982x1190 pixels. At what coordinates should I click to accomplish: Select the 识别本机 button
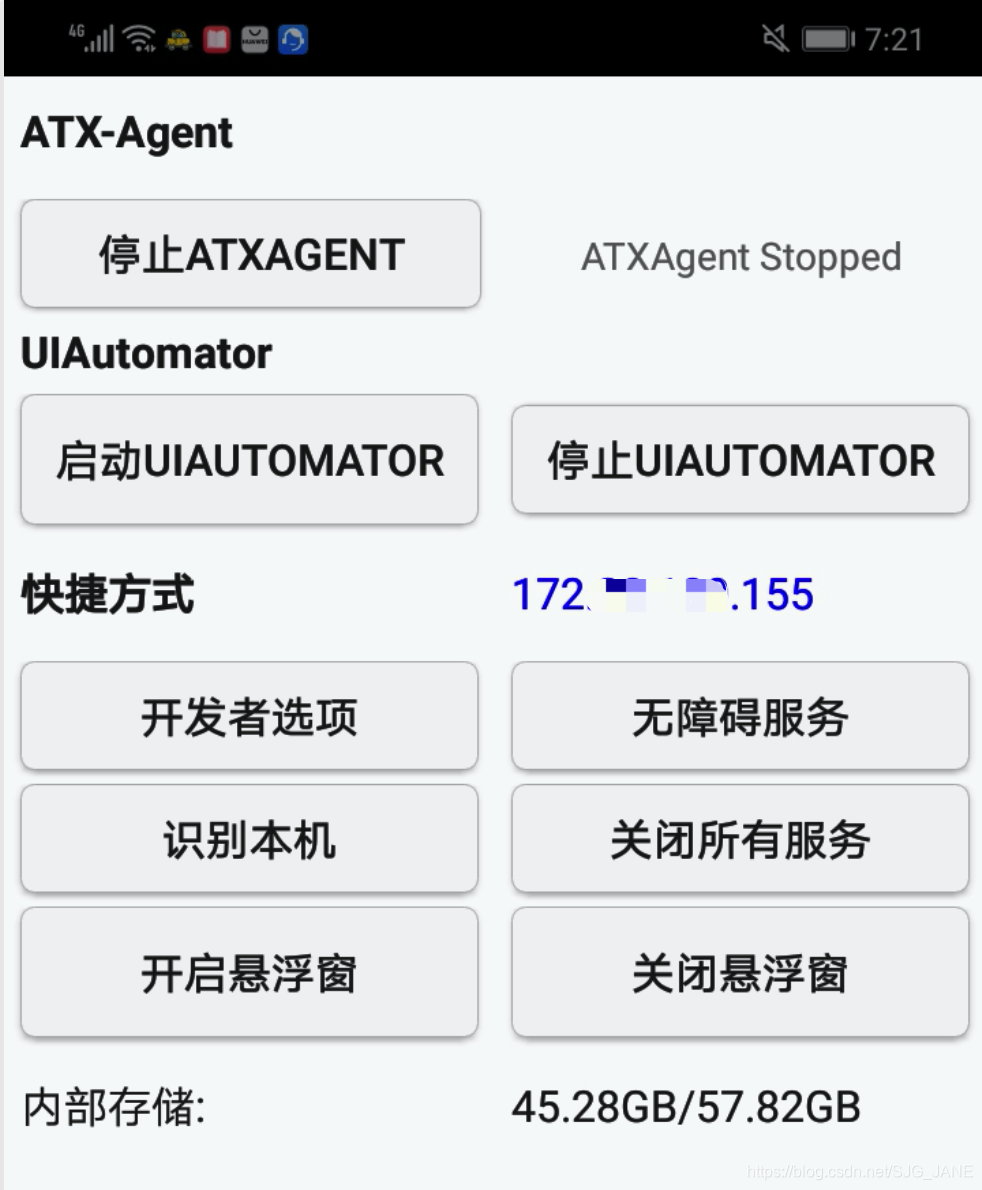point(249,839)
